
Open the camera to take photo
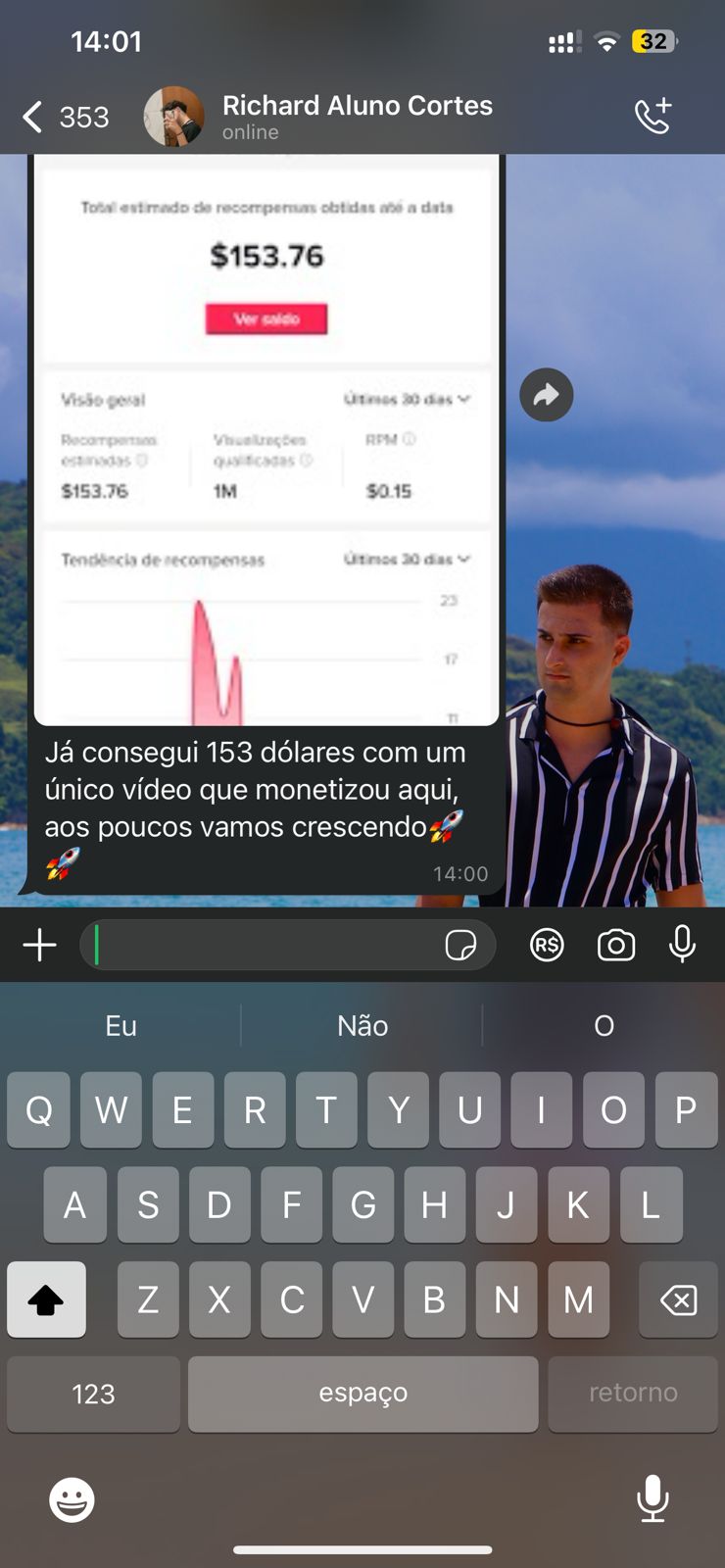pos(616,945)
